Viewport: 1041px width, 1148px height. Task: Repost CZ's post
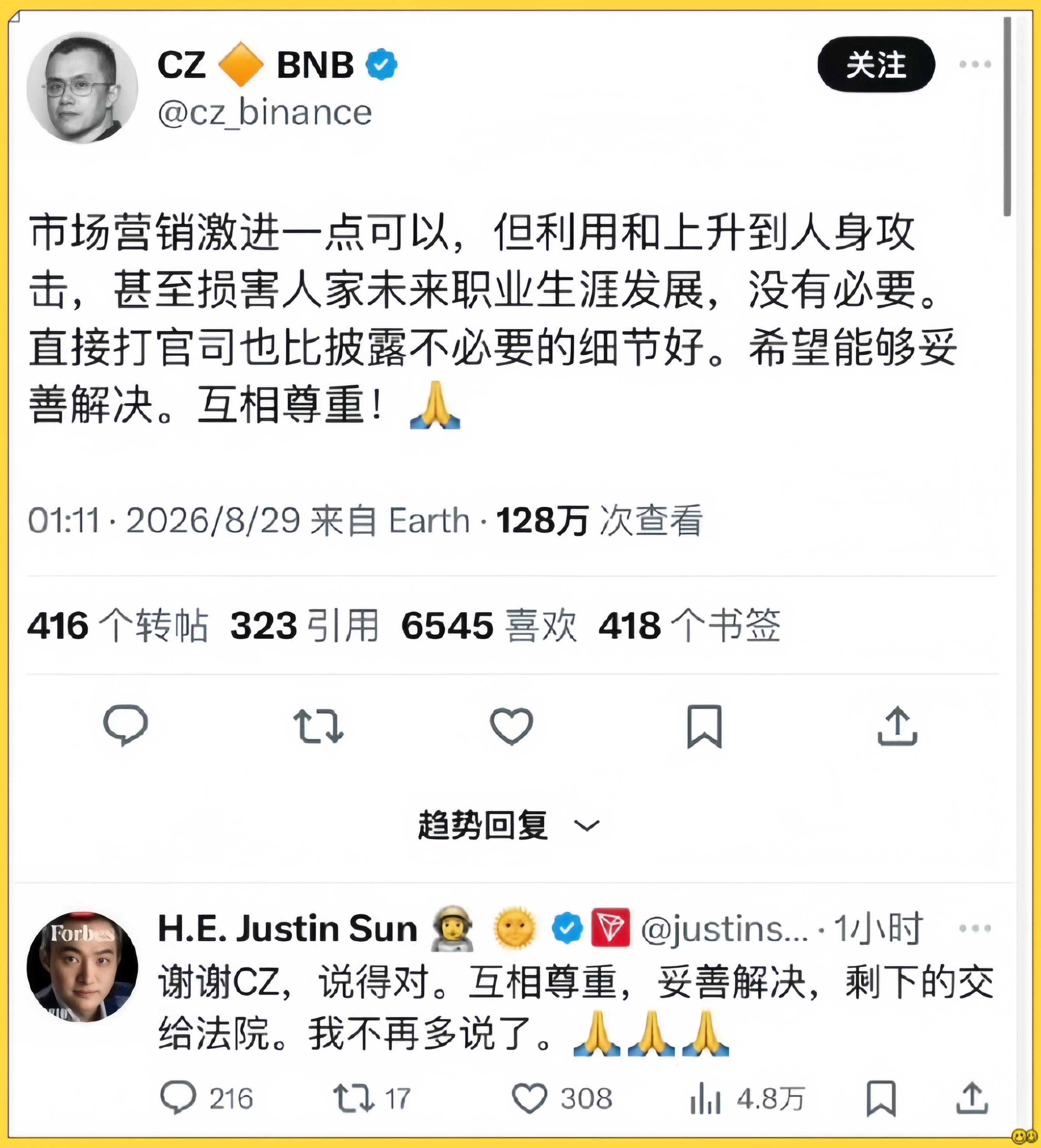coord(319,726)
